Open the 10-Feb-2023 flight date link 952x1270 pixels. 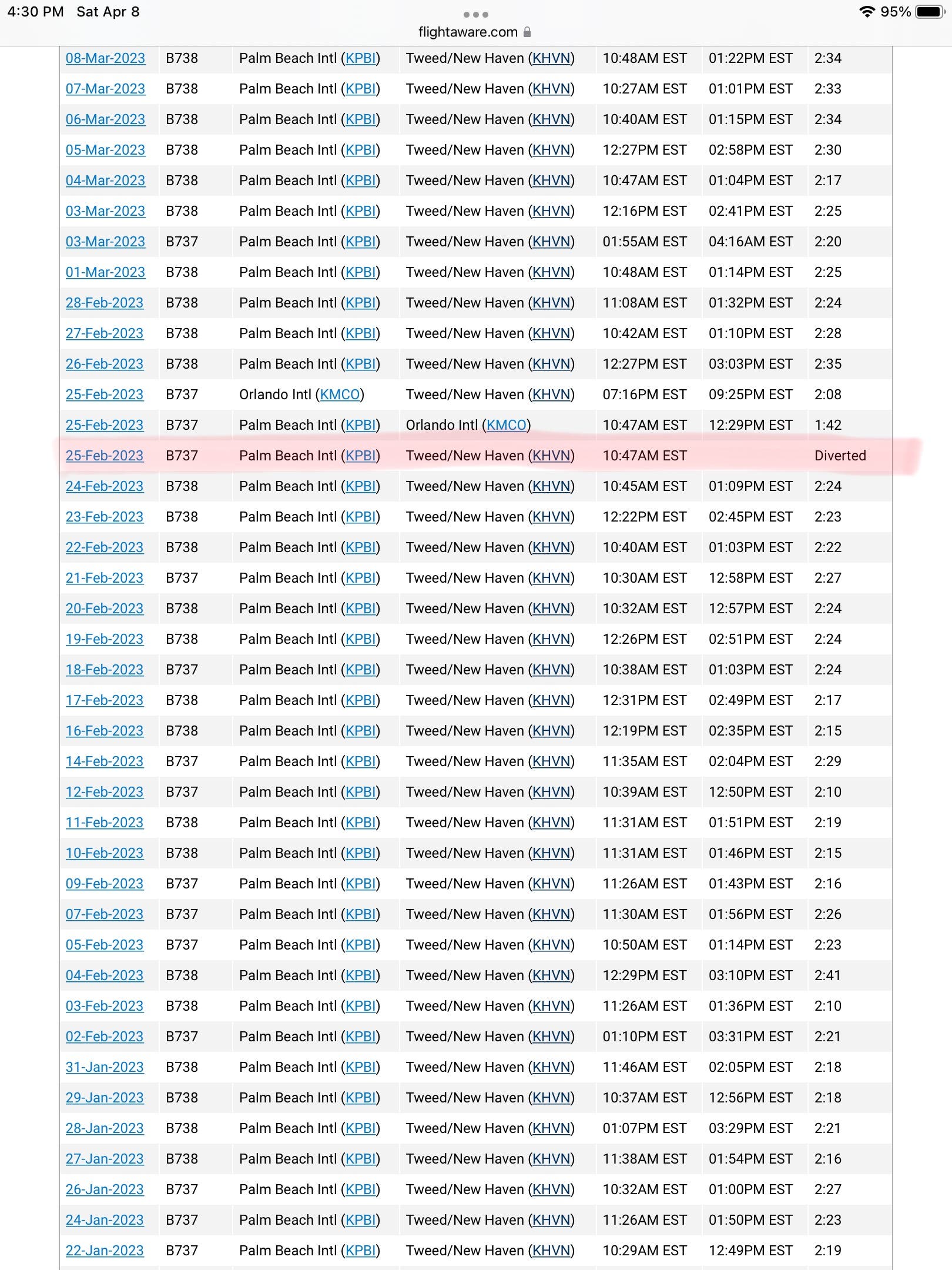pyautogui.click(x=105, y=853)
